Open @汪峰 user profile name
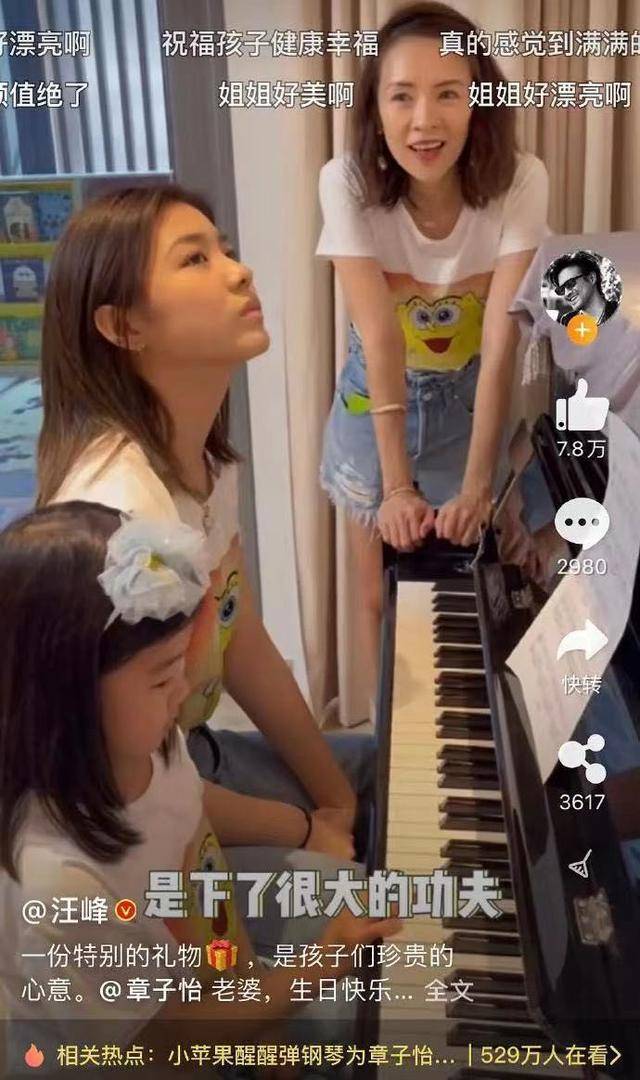Viewport: 640px width, 1080px height. pos(65,910)
